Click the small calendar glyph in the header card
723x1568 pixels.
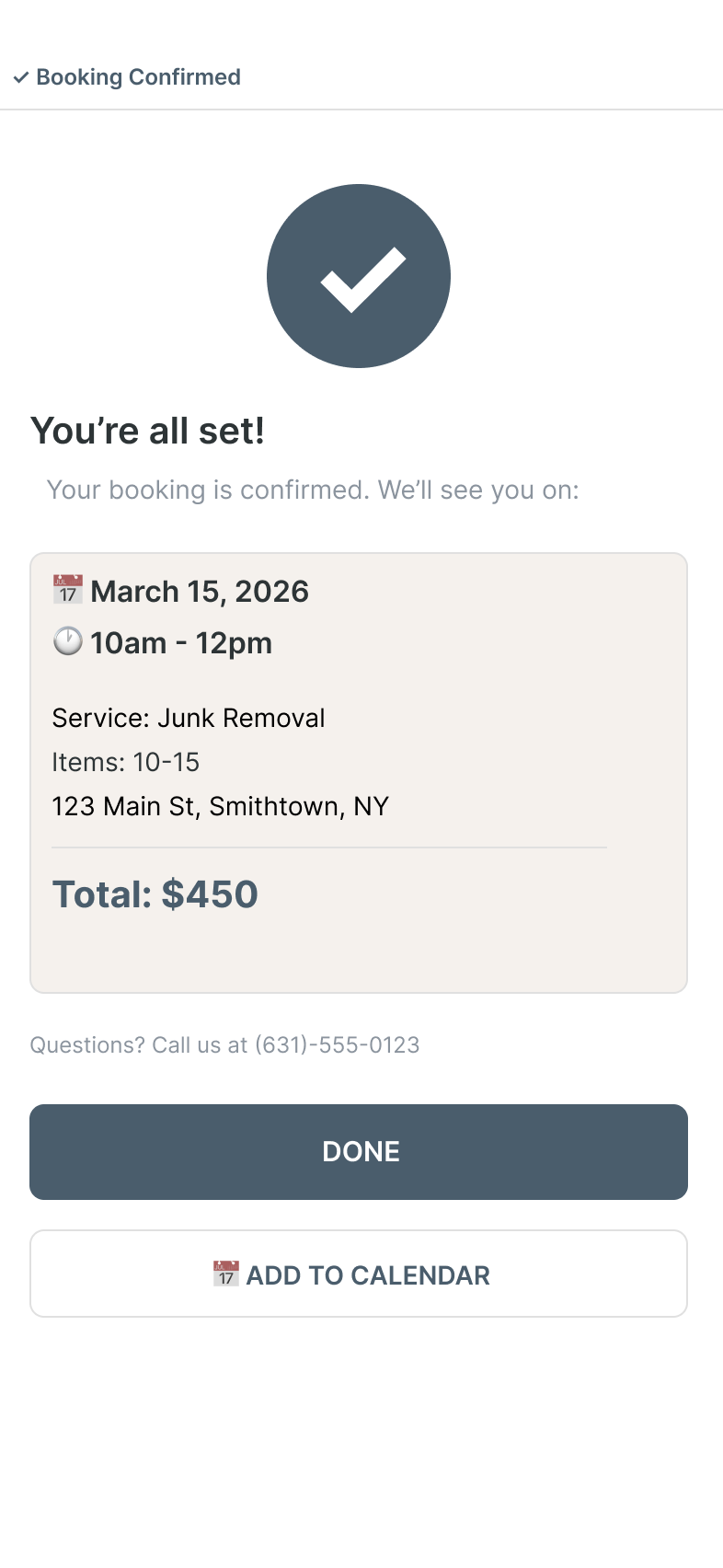point(66,589)
